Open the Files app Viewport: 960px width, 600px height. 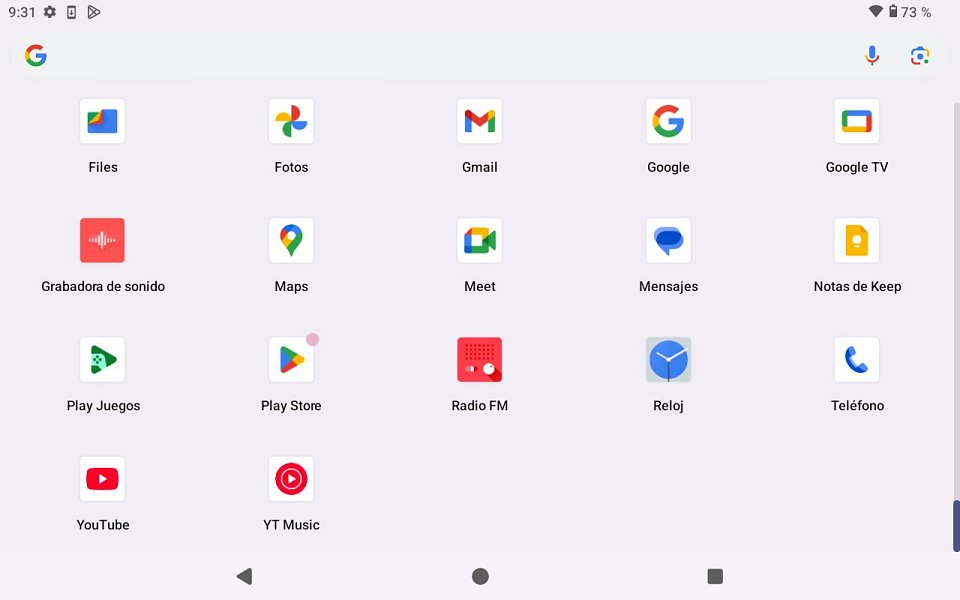point(102,122)
